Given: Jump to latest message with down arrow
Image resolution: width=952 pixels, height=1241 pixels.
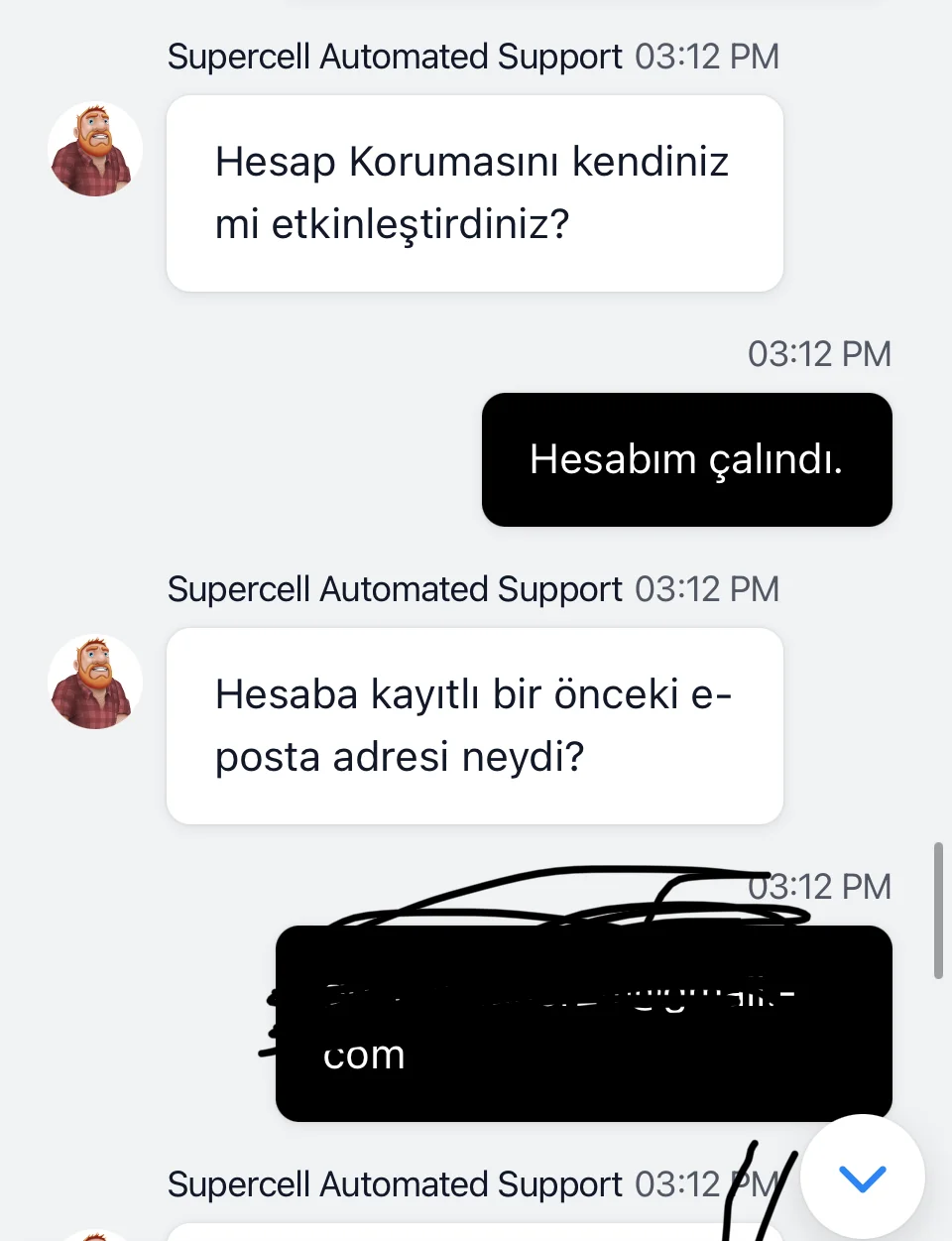Looking at the screenshot, I should click(862, 1178).
